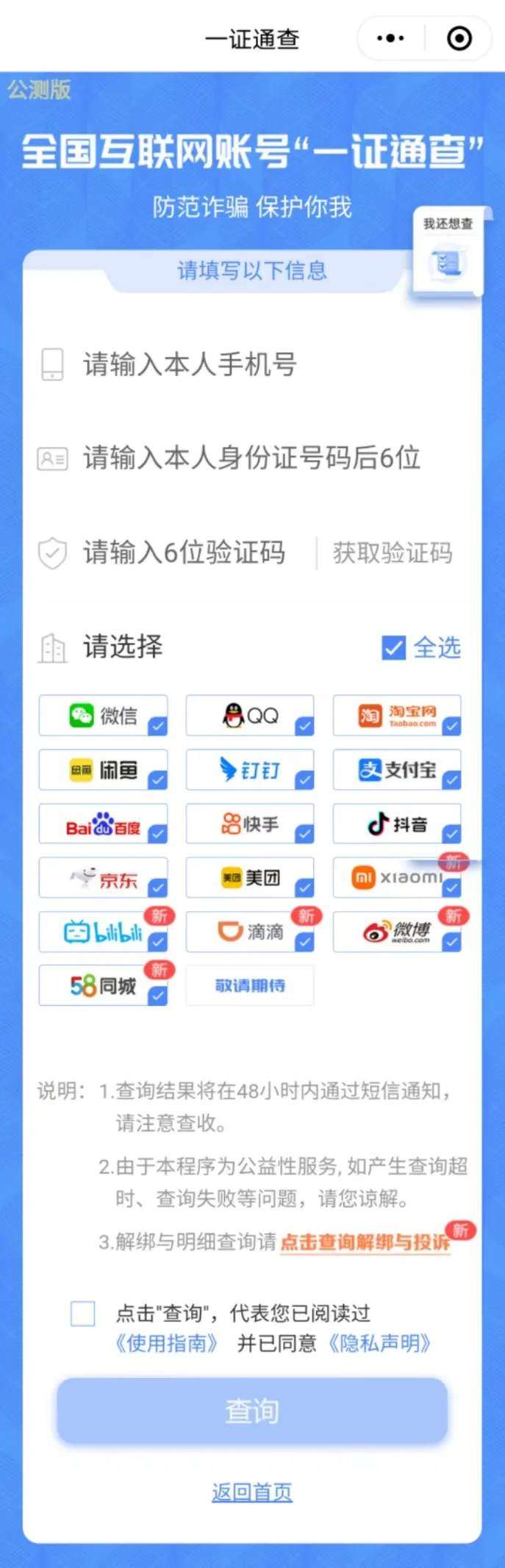Toggle the 淘宝网 platform option
The height and width of the screenshot is (1568, 505).
(x=397, y=716)
